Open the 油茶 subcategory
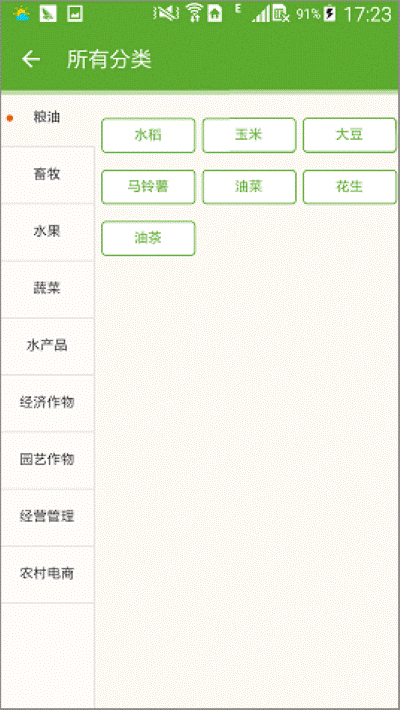The height and width of the screenshot is (710, 400). (148, 239)
